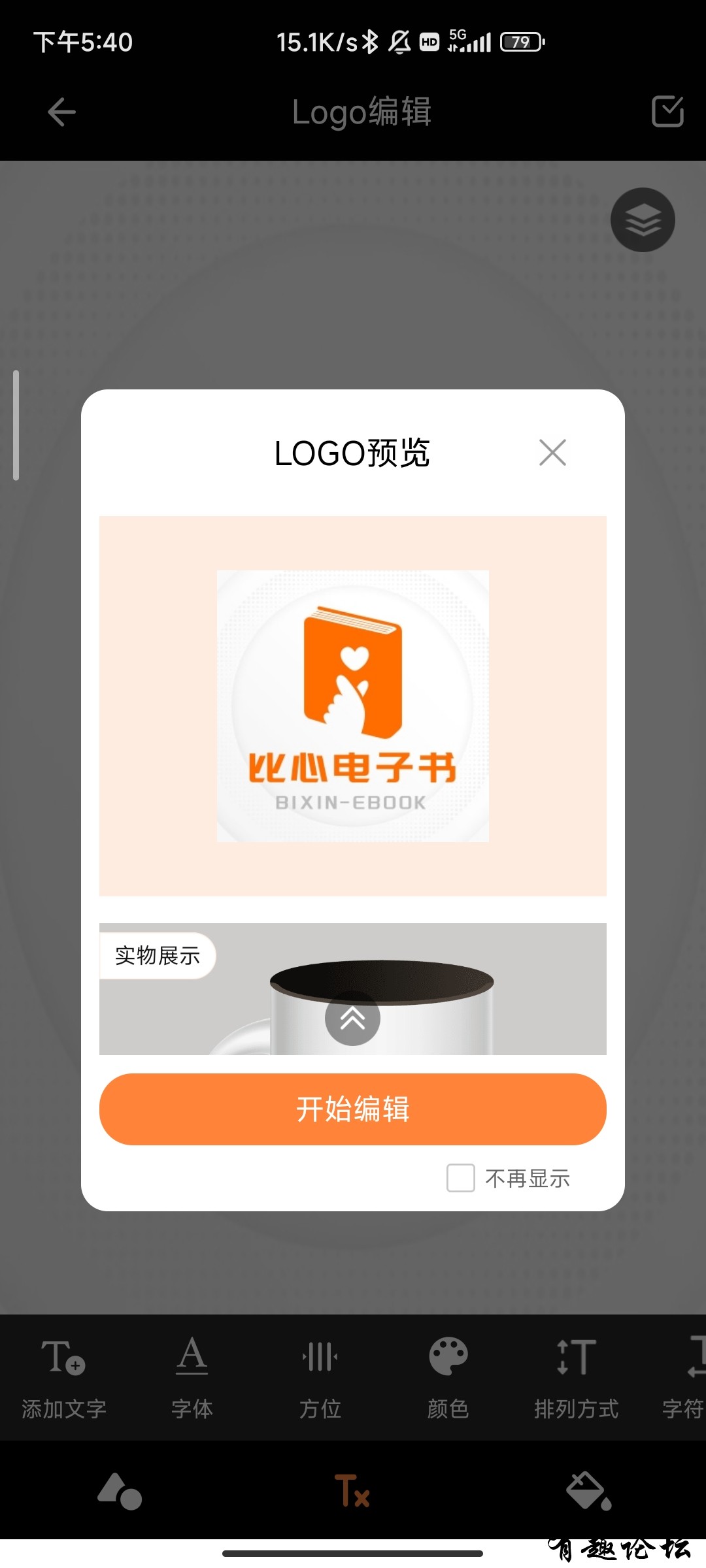Viewport: 706px width, 1568px height.
Task: Close the LOGO预览 dialog
Action: tap(552, 452)
